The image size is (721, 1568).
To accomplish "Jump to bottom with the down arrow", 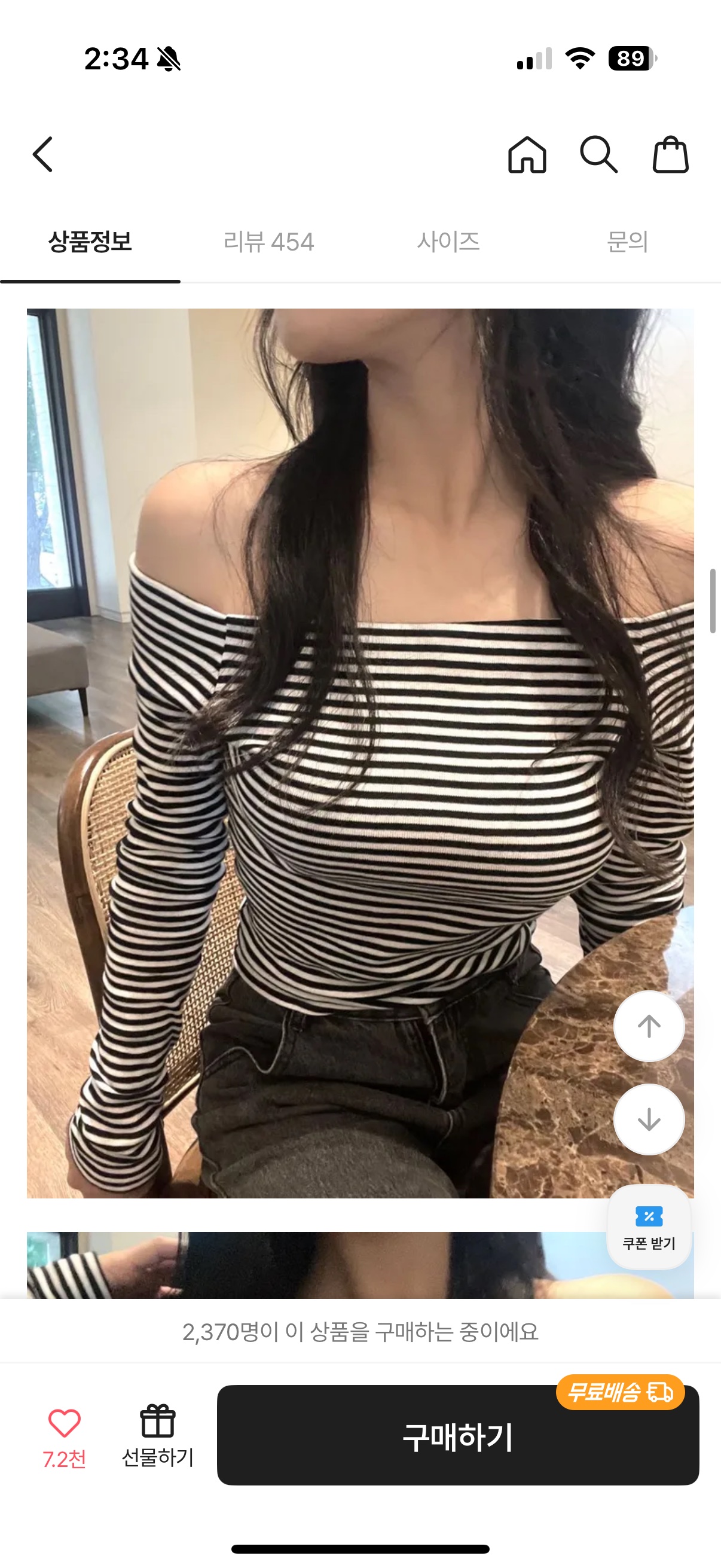I will click(x=649, y=1119).
